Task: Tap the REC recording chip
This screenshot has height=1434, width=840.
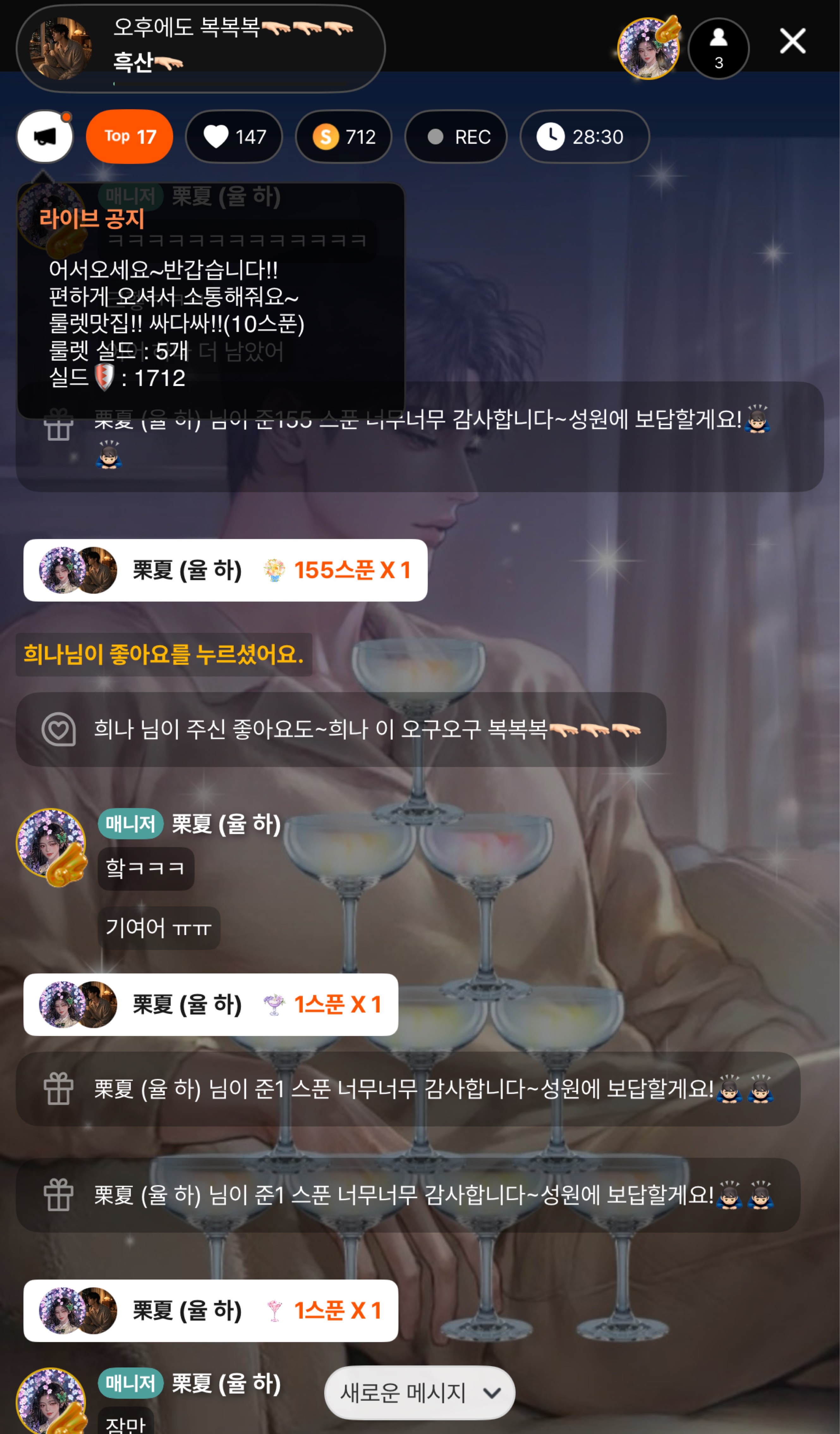Action: (x=456, y=137)
